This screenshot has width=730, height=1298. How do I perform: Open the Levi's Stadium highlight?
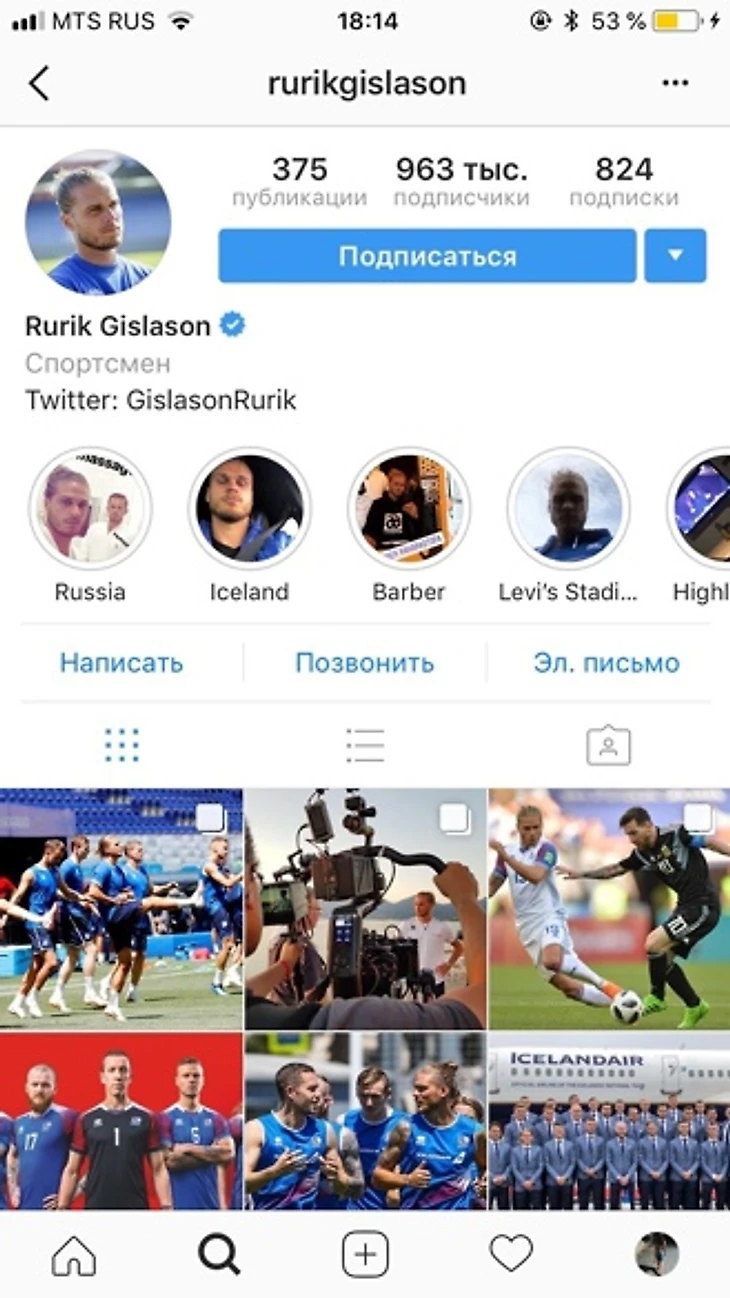568,509
